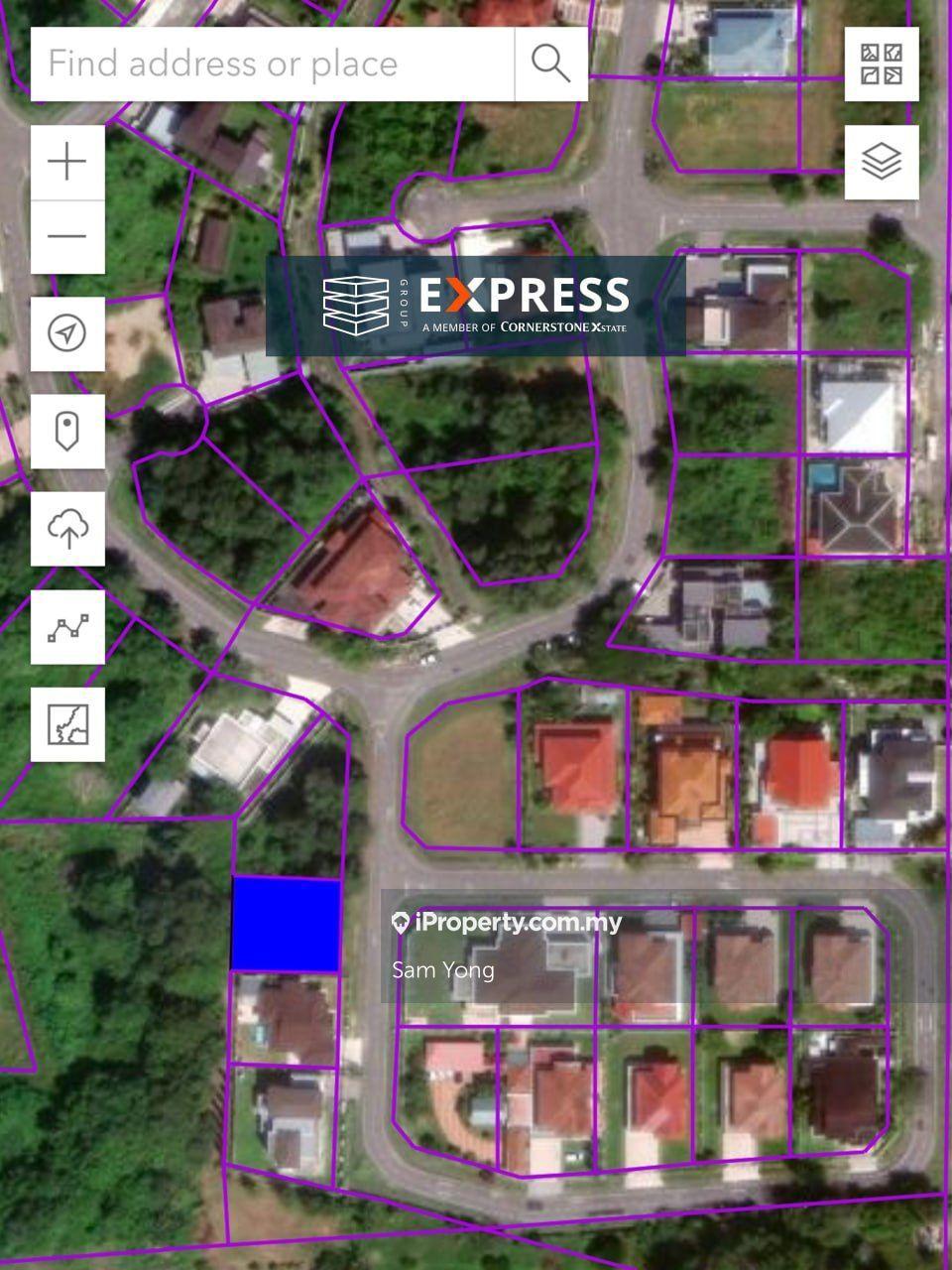The width and height of the screenshot is (952, 1270).
Task: Tap the Find address or place field
Action: 273,63
